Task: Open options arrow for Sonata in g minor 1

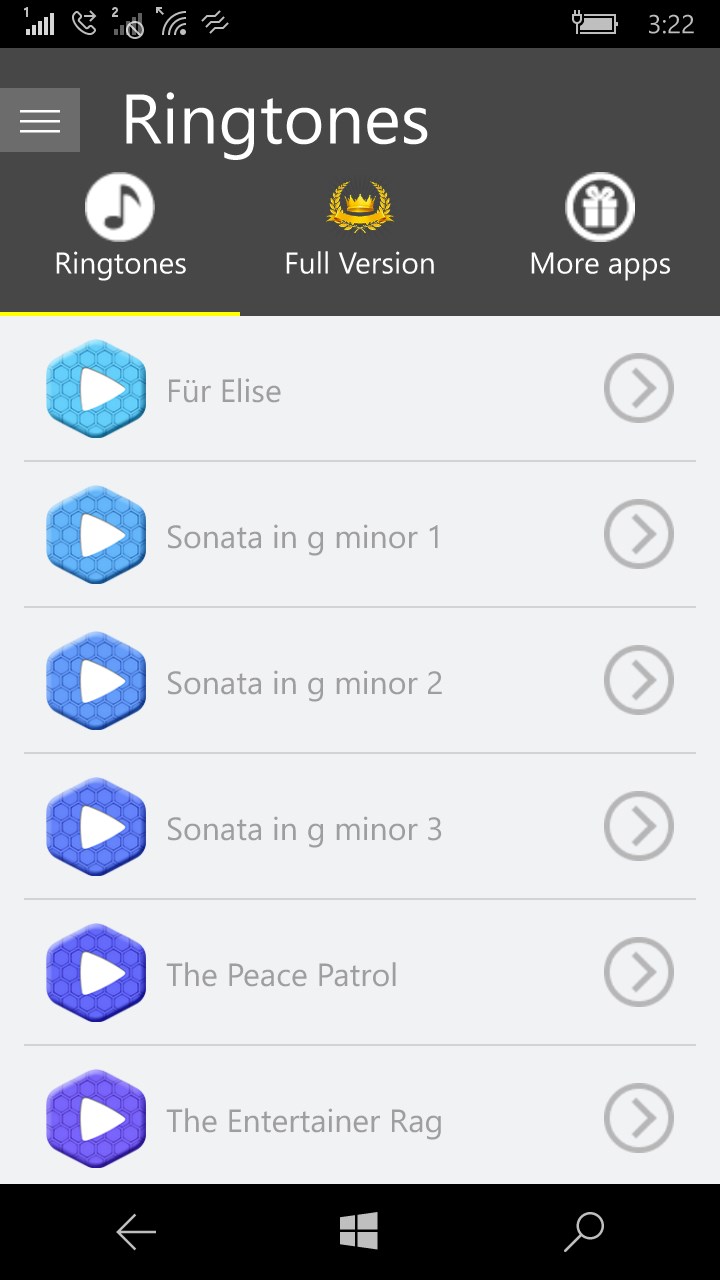Action: pos(639,534)
